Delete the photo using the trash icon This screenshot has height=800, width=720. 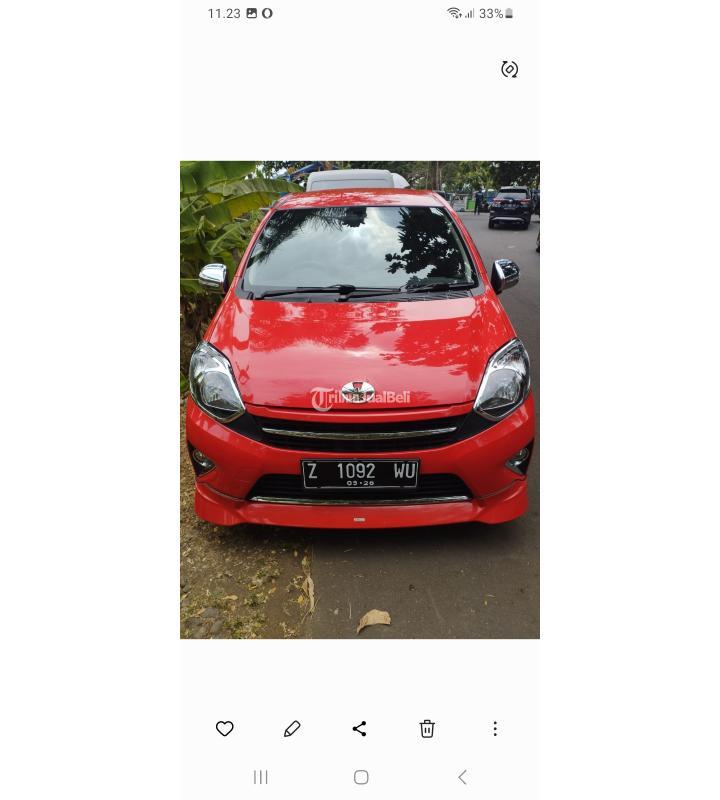click(427, 729)
